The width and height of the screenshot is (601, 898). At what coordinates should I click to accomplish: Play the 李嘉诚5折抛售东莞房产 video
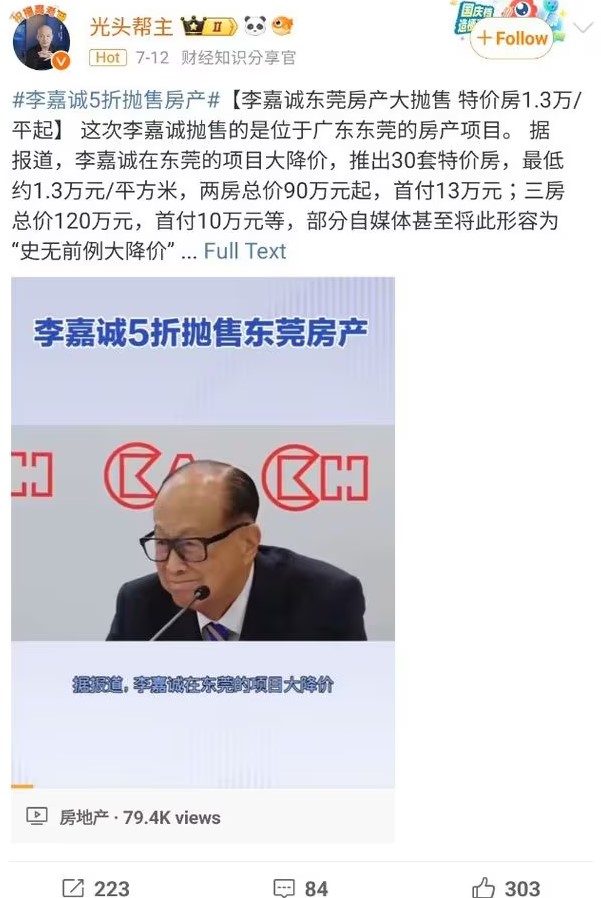click(203, 532)
